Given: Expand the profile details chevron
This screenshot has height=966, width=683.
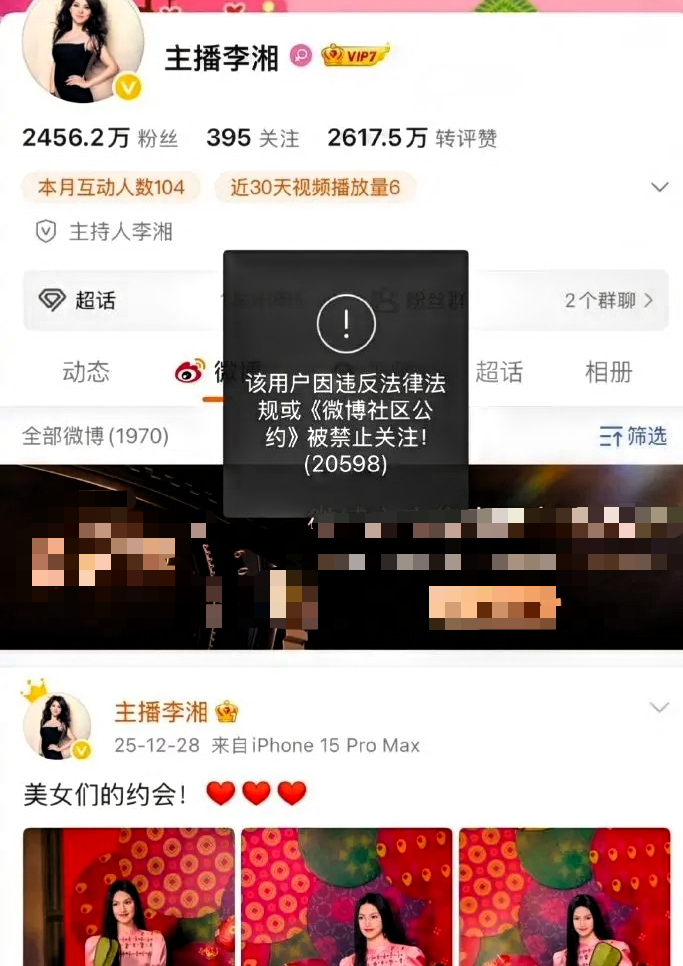Looking at the screenshot, I should pos(659,187).
